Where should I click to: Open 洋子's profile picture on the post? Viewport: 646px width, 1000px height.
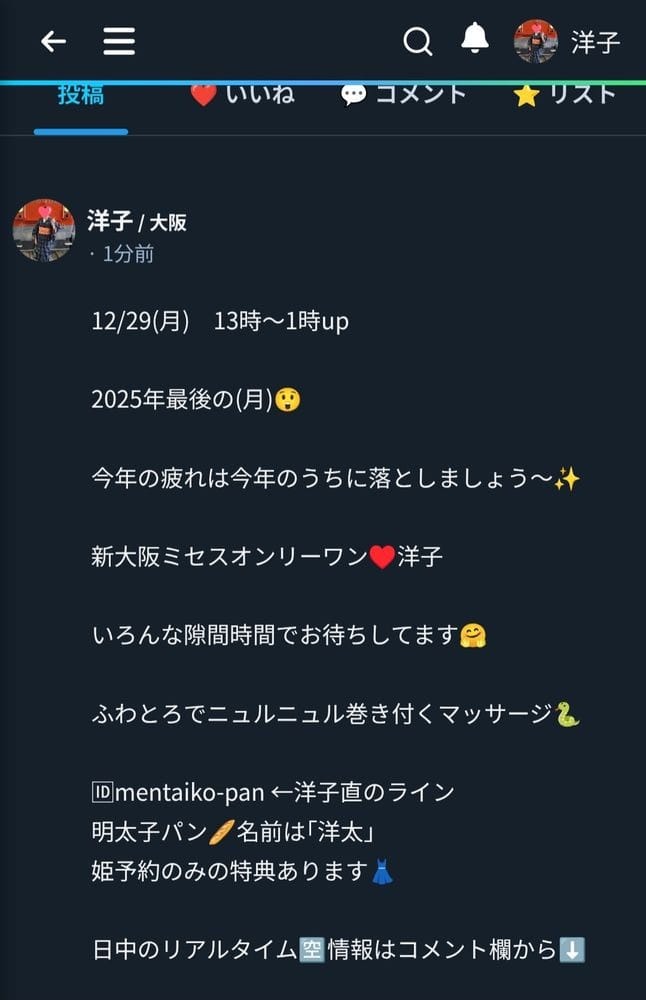click(x=44, y=230)
